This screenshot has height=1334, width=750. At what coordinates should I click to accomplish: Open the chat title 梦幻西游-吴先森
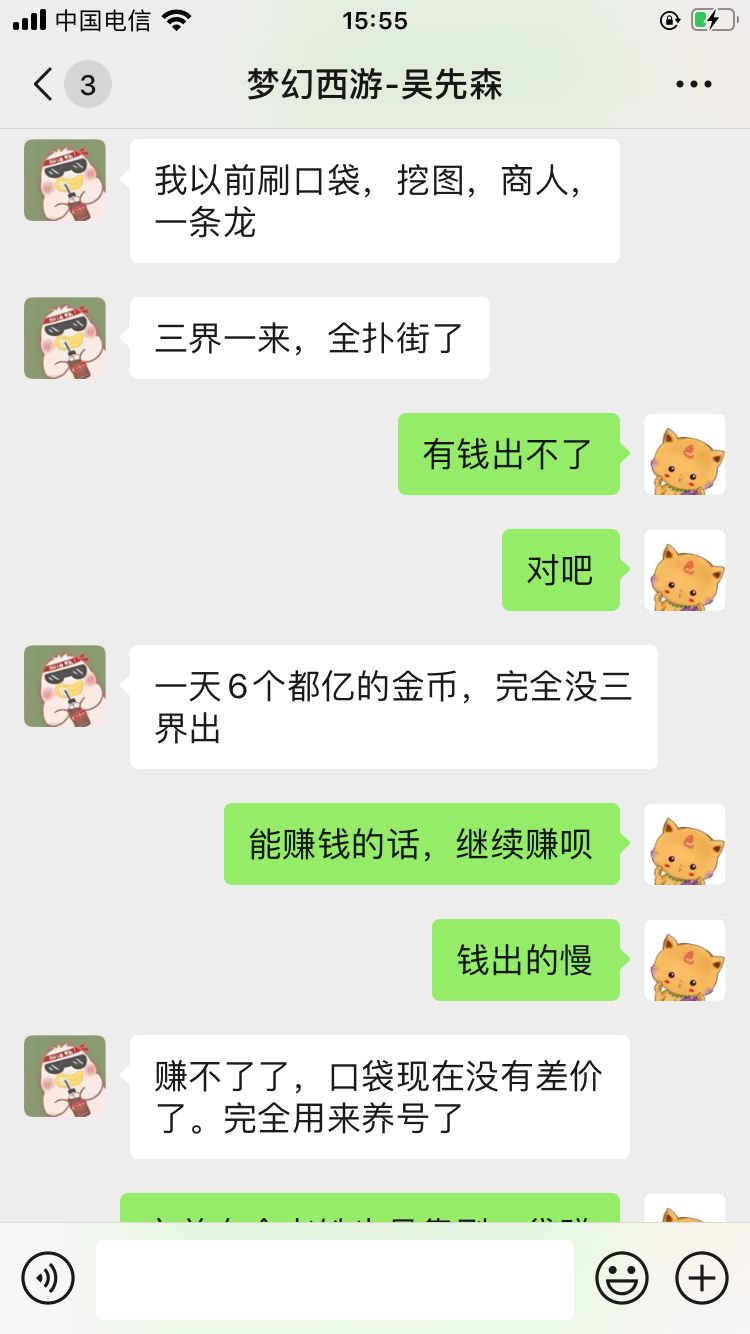(375, 84)
